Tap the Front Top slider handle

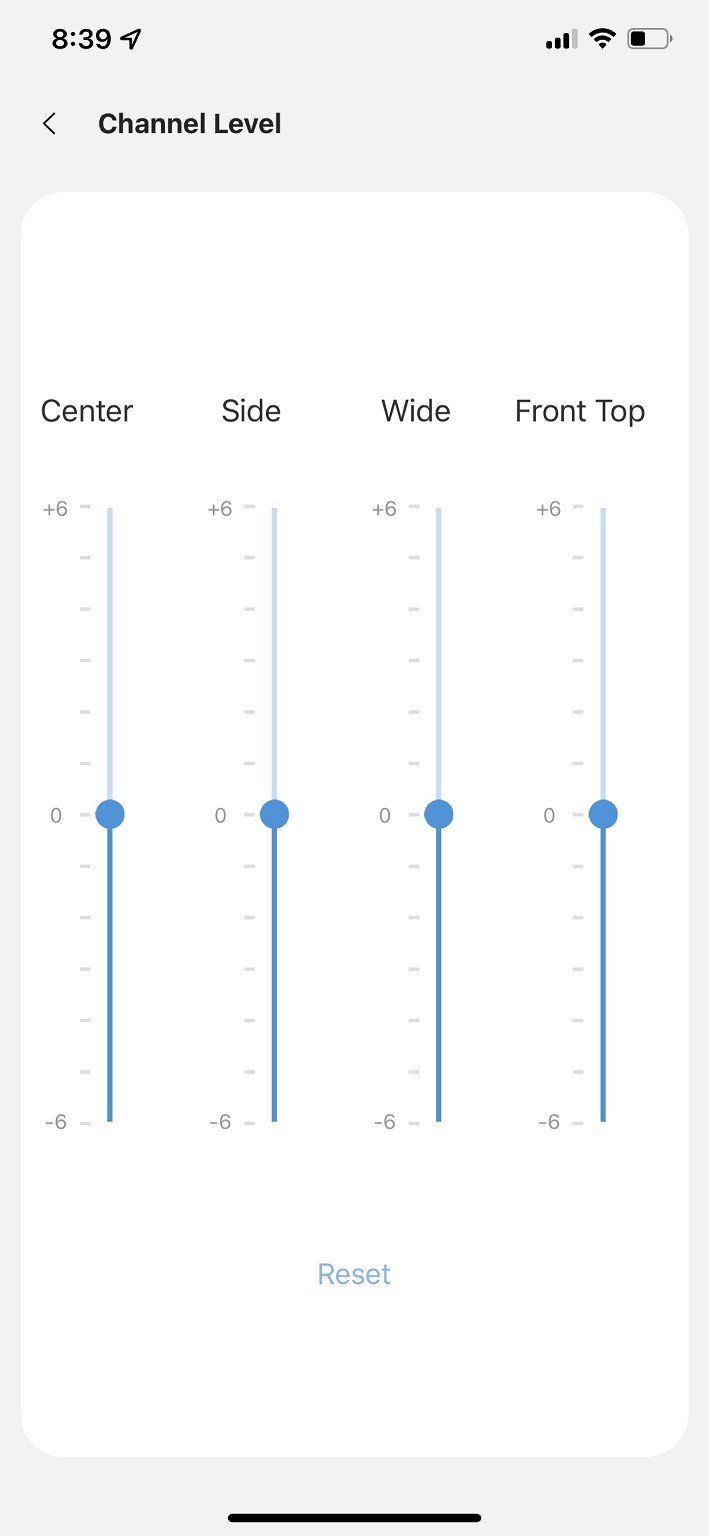603,814
